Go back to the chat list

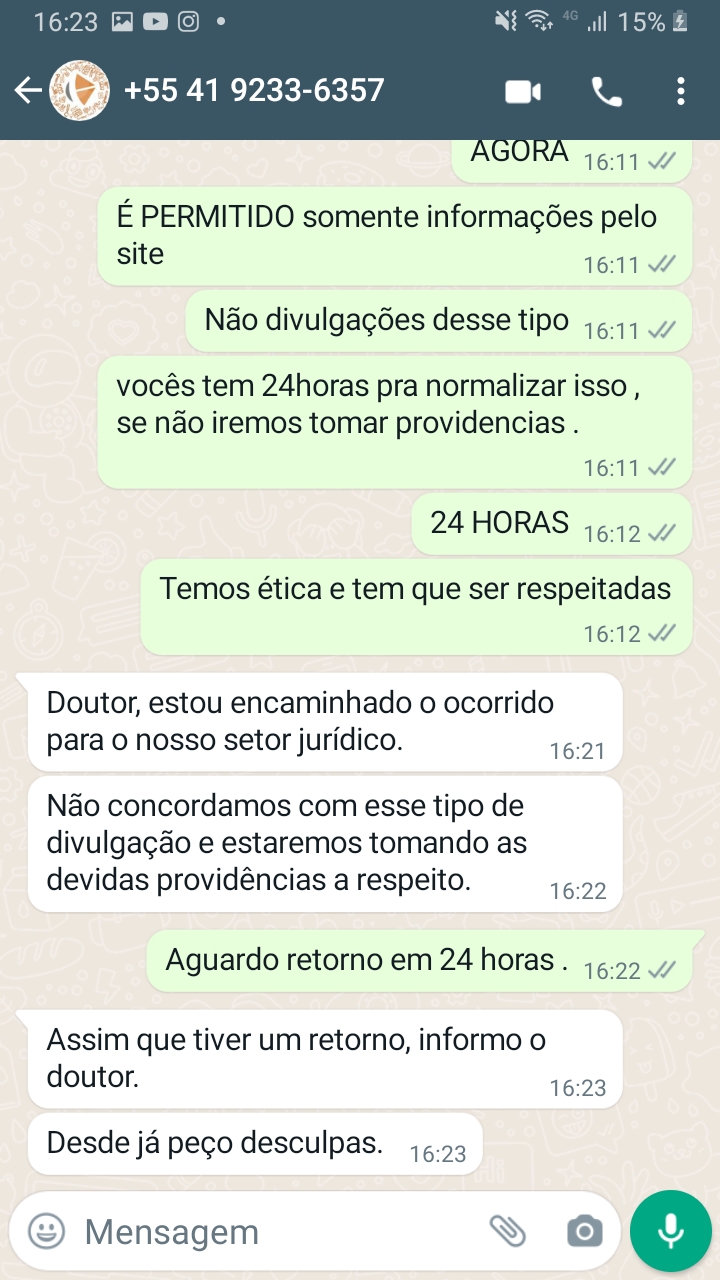(27, 91)
